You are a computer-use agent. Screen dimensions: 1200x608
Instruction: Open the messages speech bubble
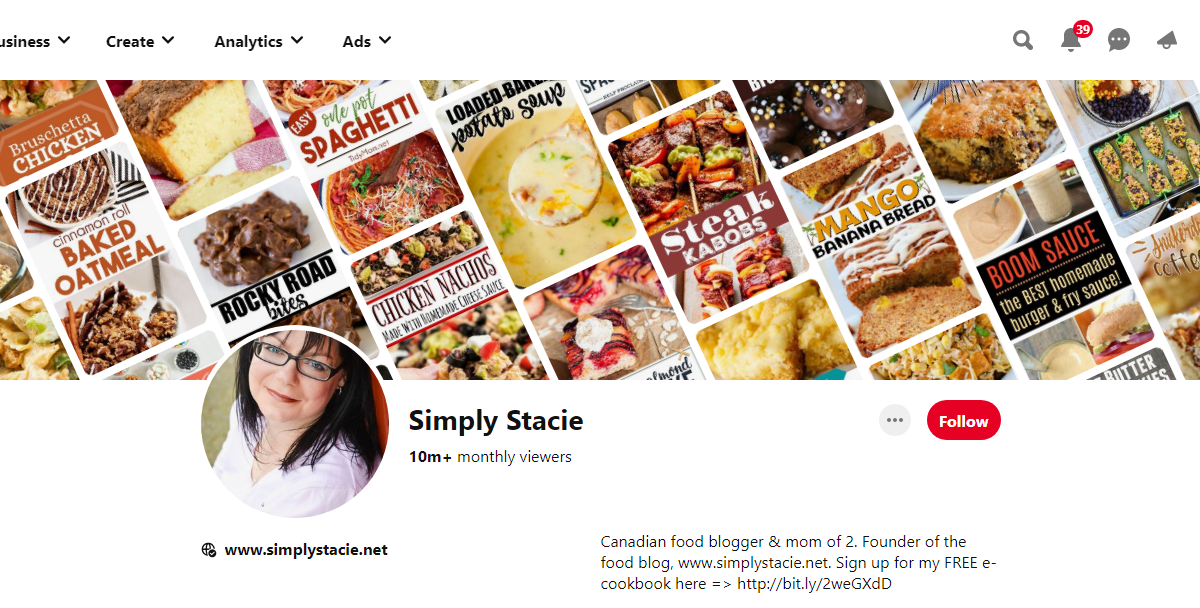coord(1119,40)
